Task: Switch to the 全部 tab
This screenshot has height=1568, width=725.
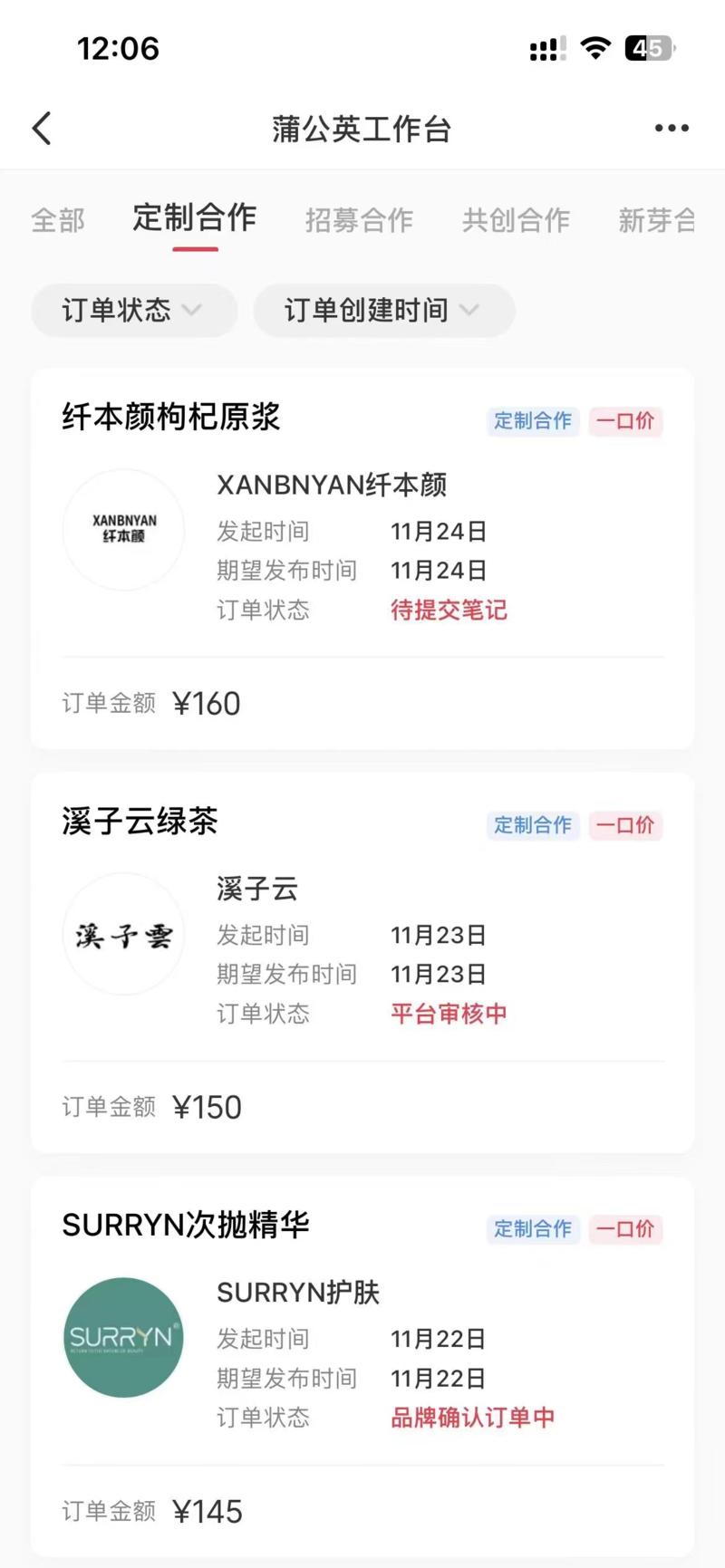Action: click(58, 220)
